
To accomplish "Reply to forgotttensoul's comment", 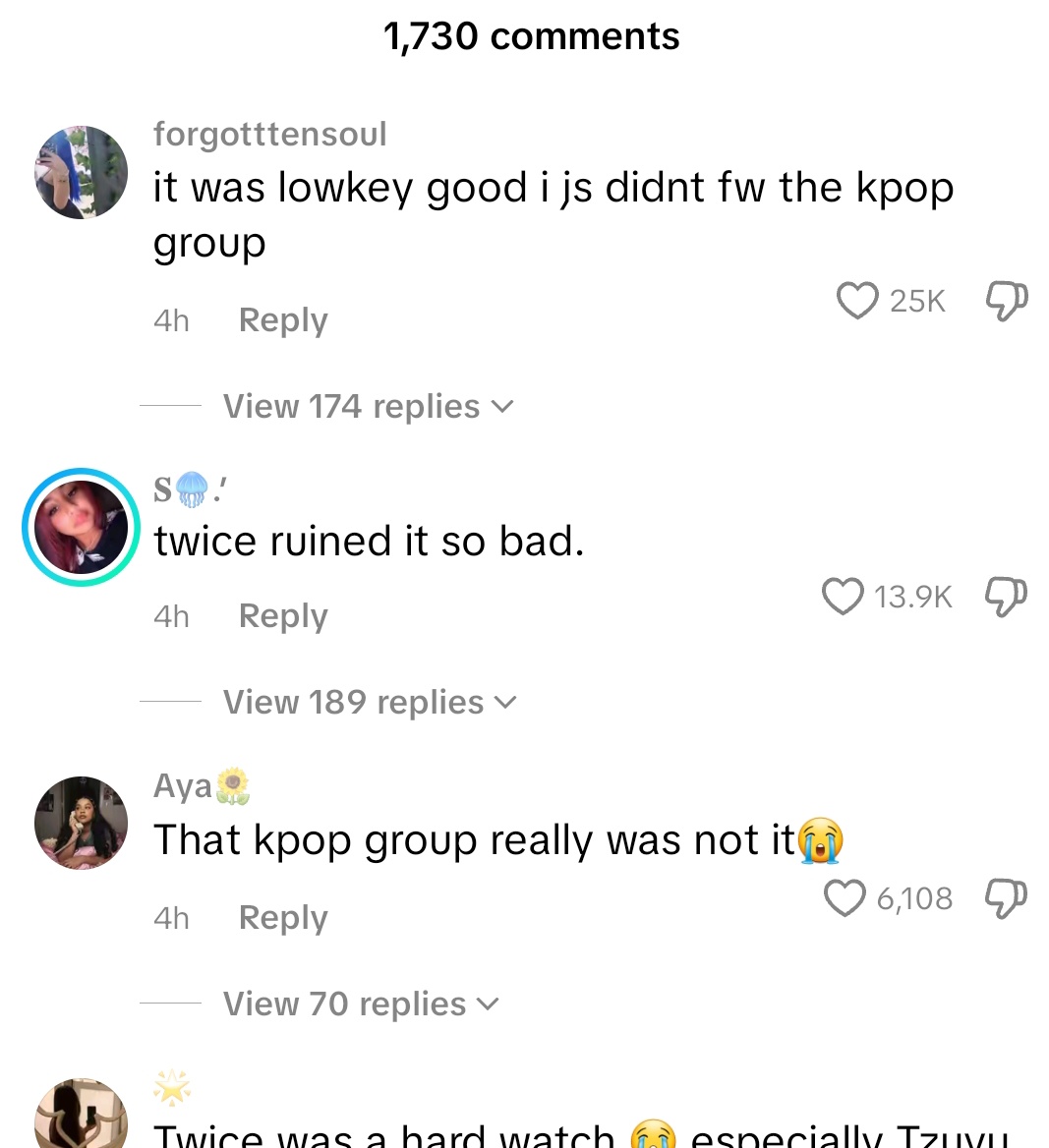I will (x=283, y=320).
